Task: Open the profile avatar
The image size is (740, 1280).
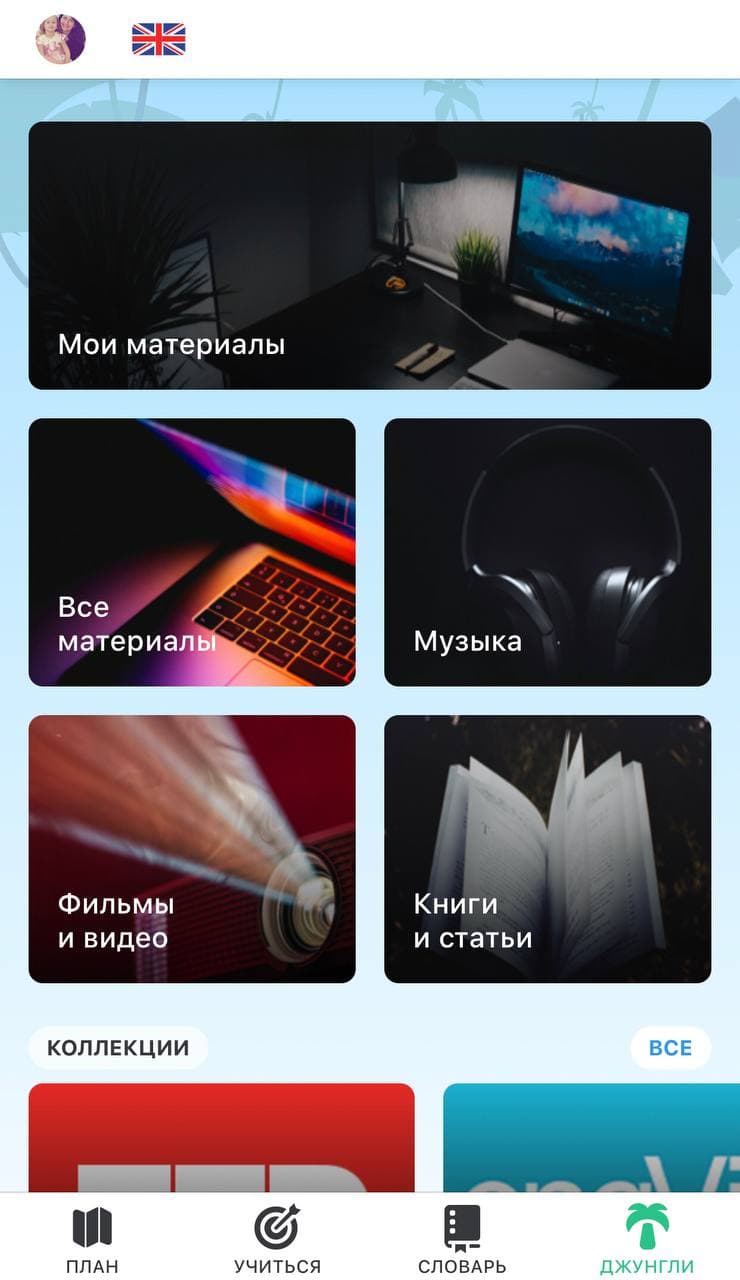Action: point(61,40)
